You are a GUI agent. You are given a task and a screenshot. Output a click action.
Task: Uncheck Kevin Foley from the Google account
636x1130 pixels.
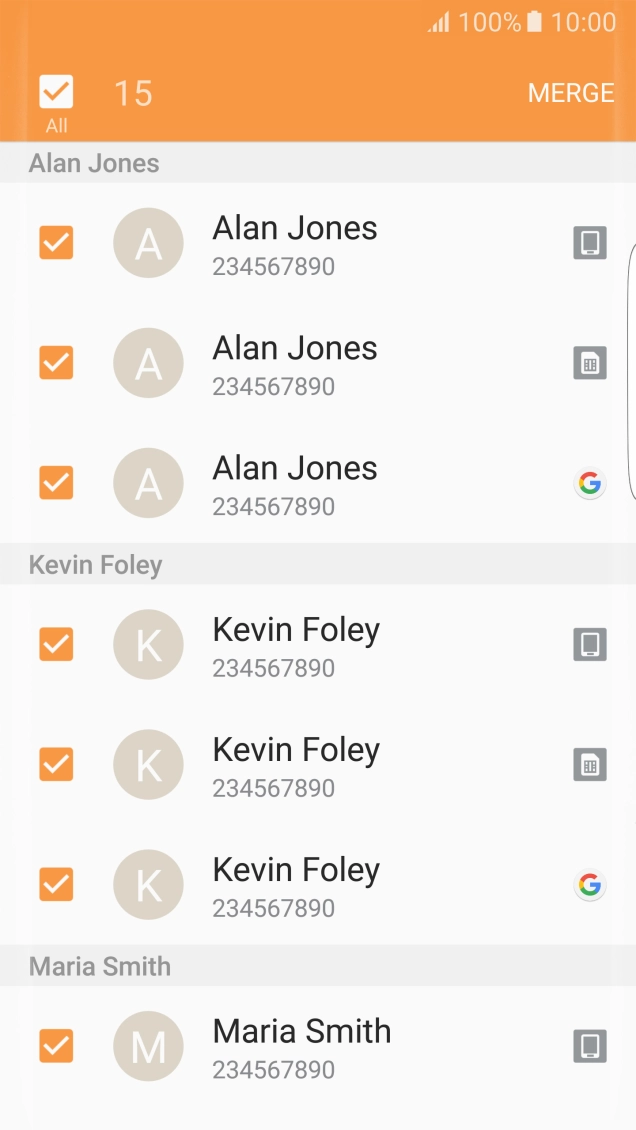click(x=56, y=885)
